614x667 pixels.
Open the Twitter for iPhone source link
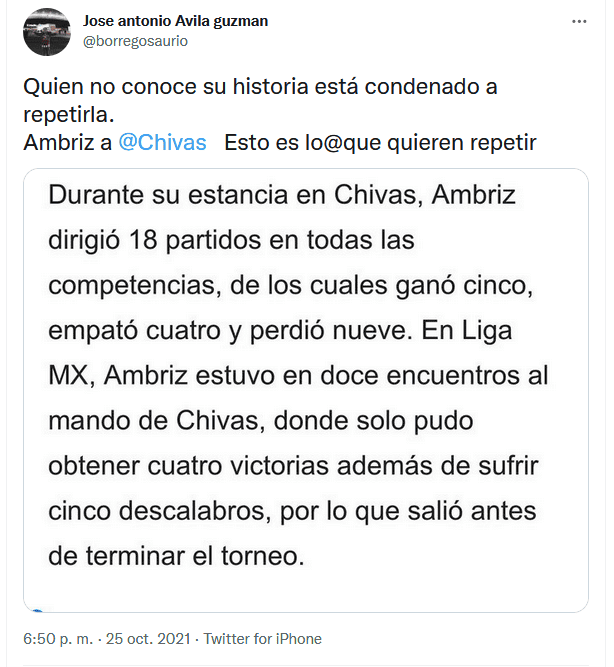[x=264, y=638]
